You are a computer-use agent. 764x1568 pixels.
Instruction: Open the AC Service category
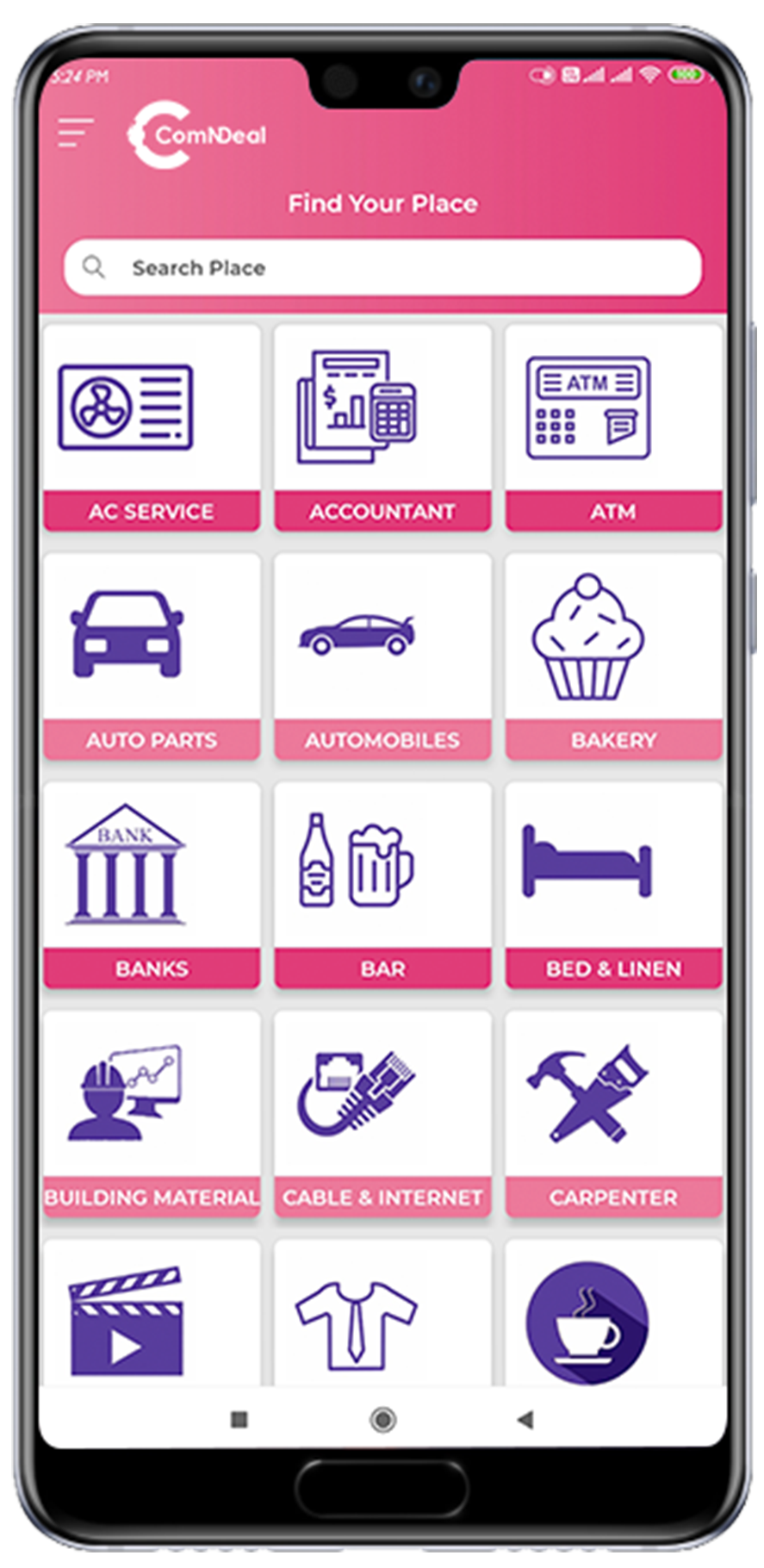point(152,428)
